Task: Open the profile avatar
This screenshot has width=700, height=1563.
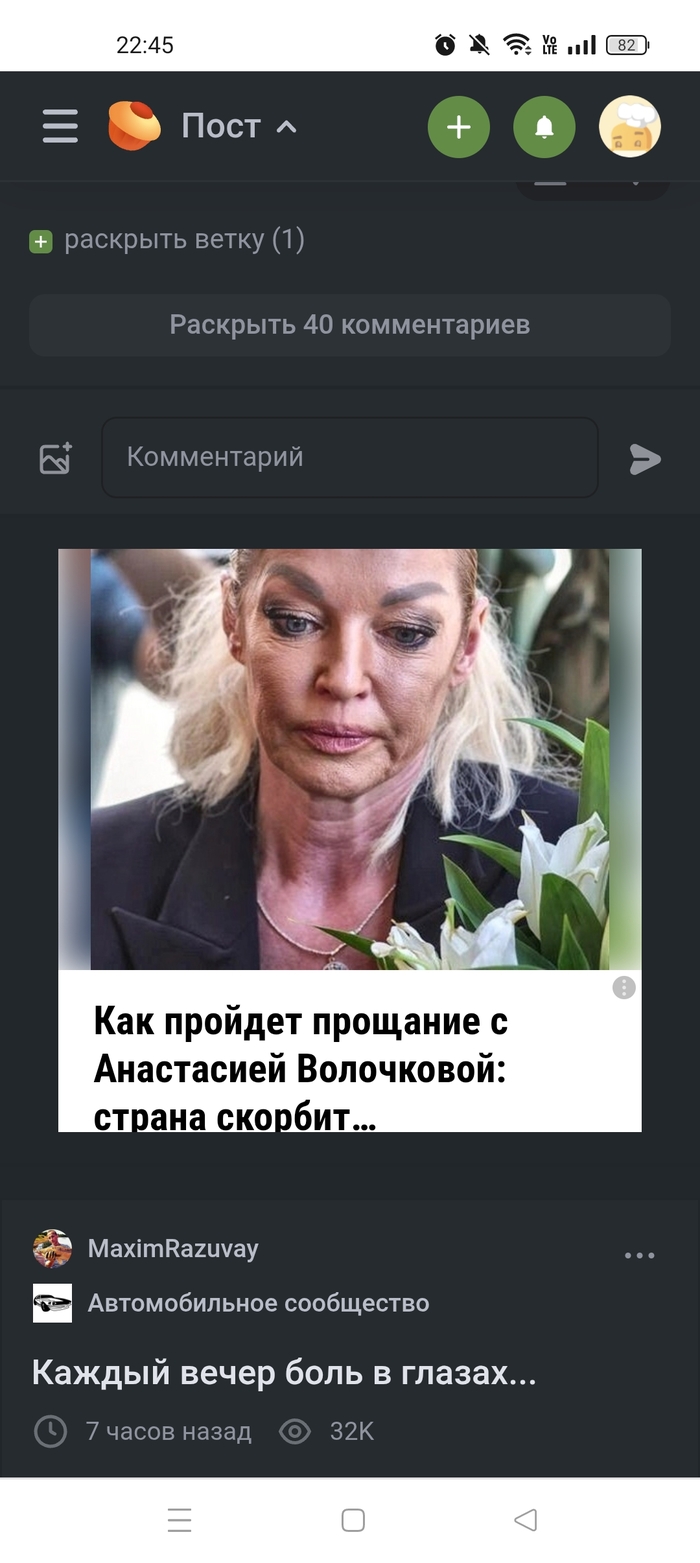Action: (629, 127)
